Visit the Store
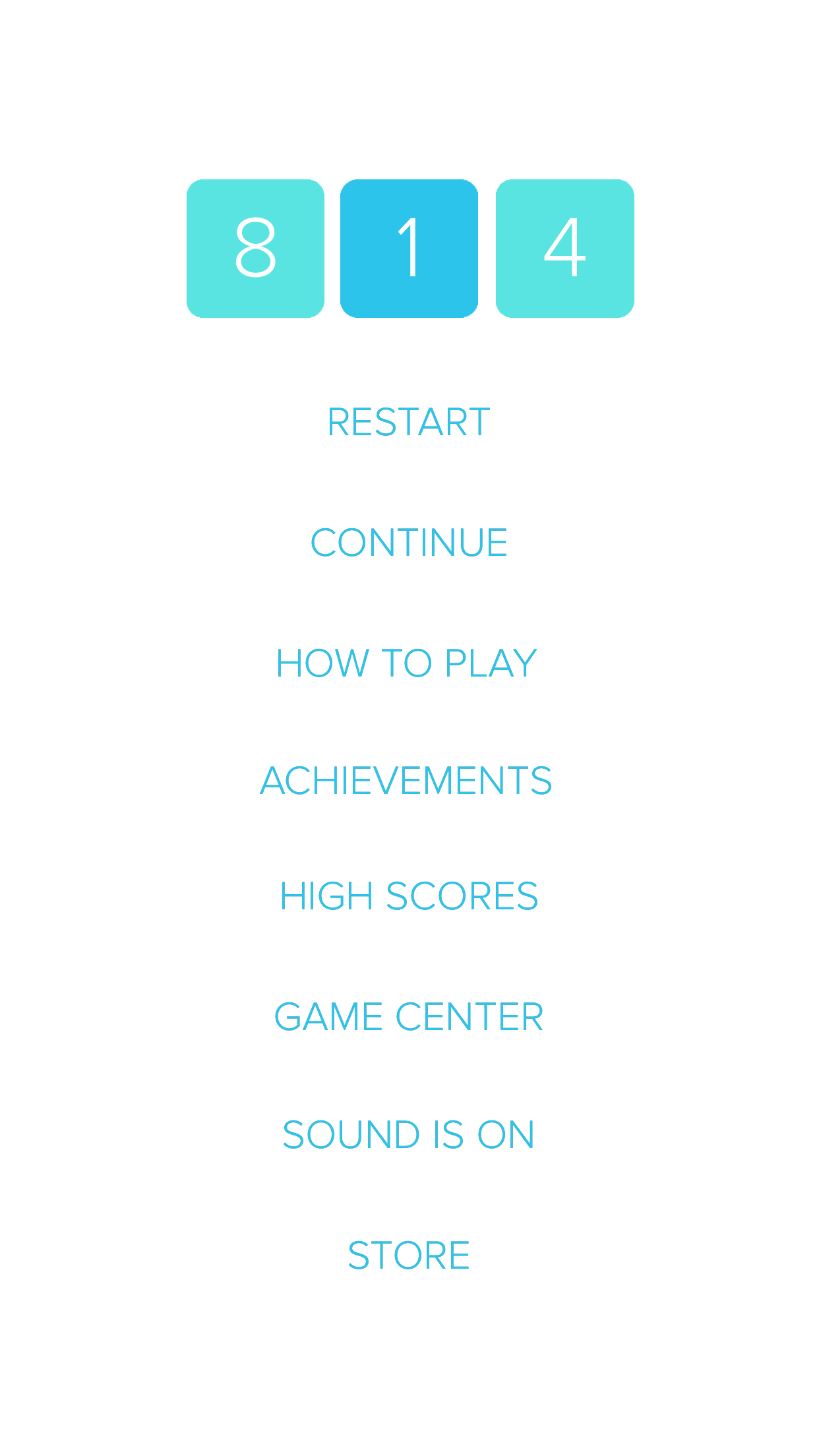The width and height of the screenshot is (819, 1456). tap(409, 1255)
